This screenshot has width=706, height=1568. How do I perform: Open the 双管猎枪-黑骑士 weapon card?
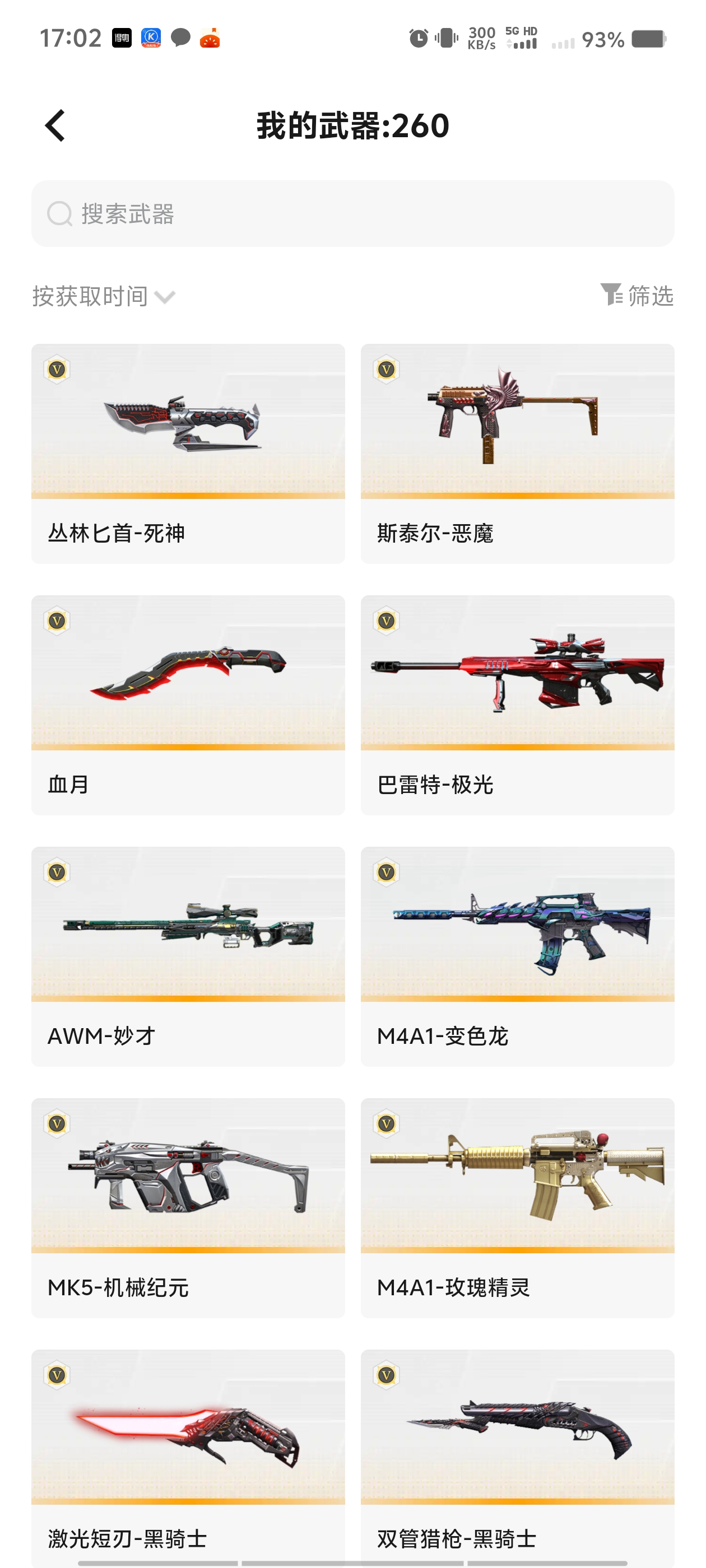[x=517, y=1458]
